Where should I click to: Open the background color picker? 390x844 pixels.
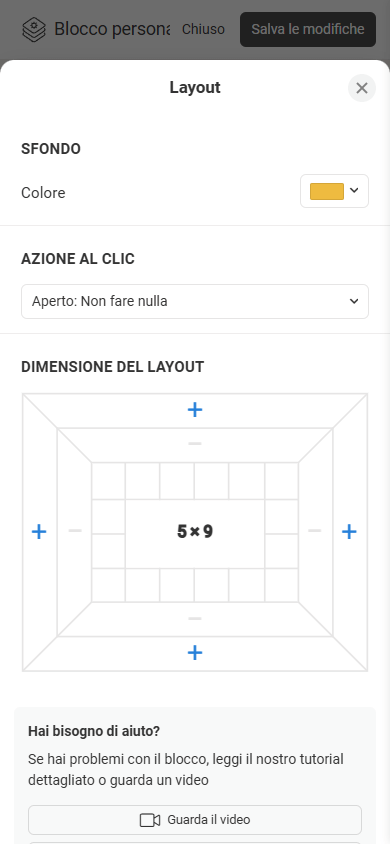334,191
